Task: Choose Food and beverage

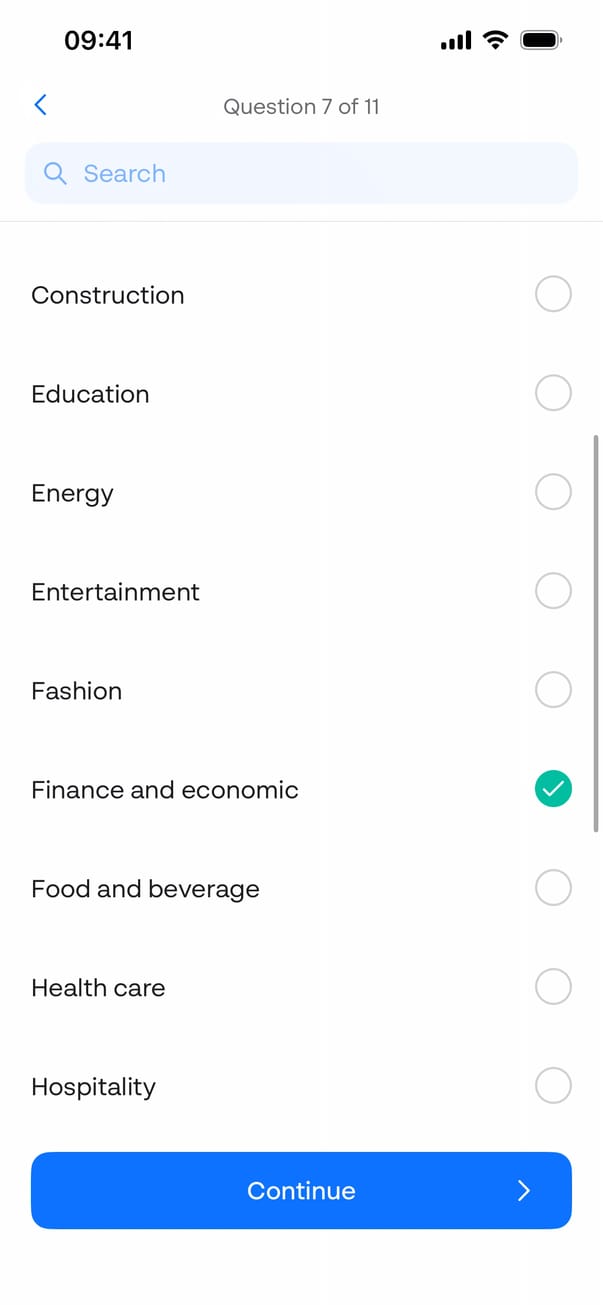Action: click(553, 888)
